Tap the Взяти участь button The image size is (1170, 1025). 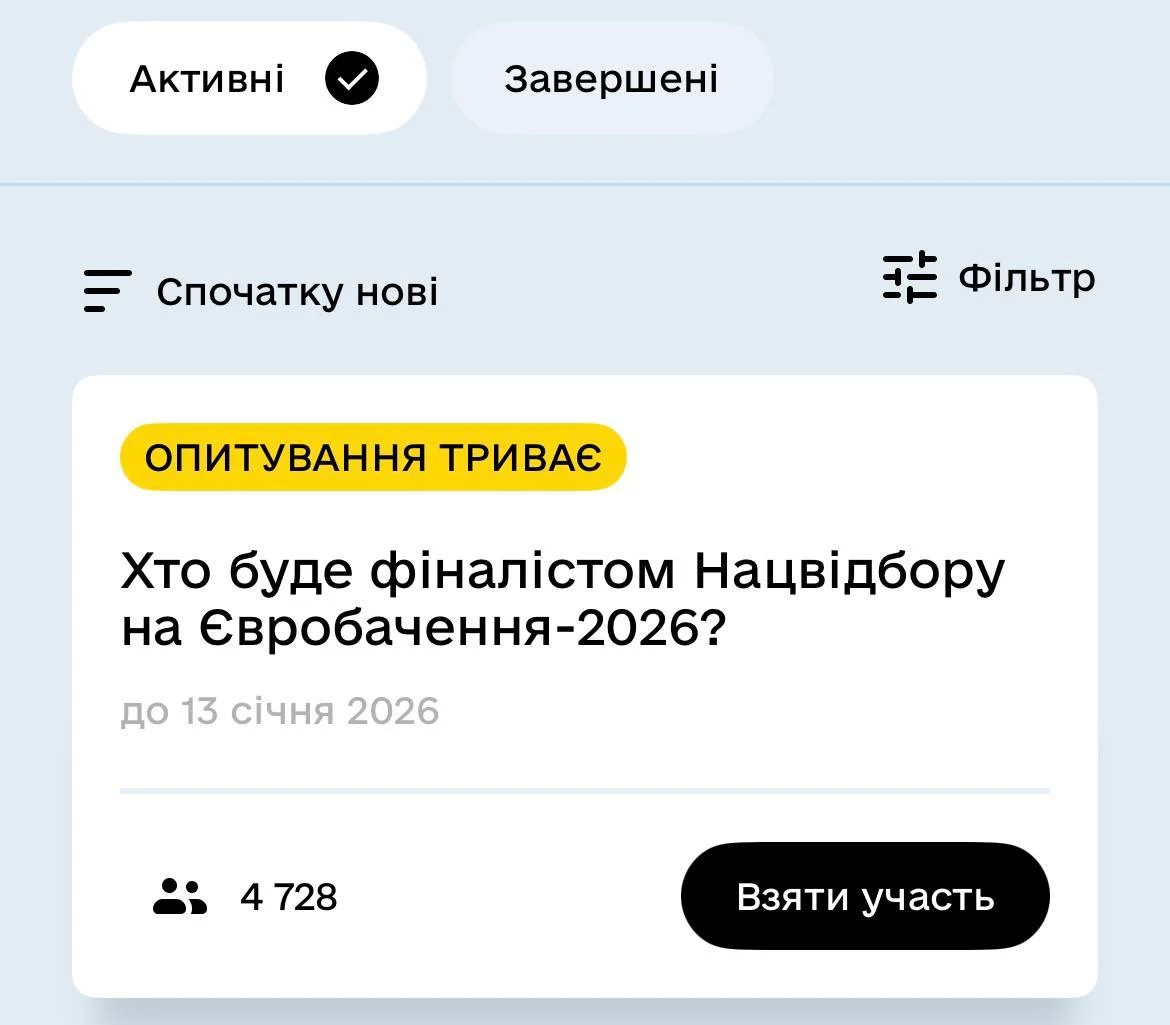pyautogui.click(x=865, y=897)
